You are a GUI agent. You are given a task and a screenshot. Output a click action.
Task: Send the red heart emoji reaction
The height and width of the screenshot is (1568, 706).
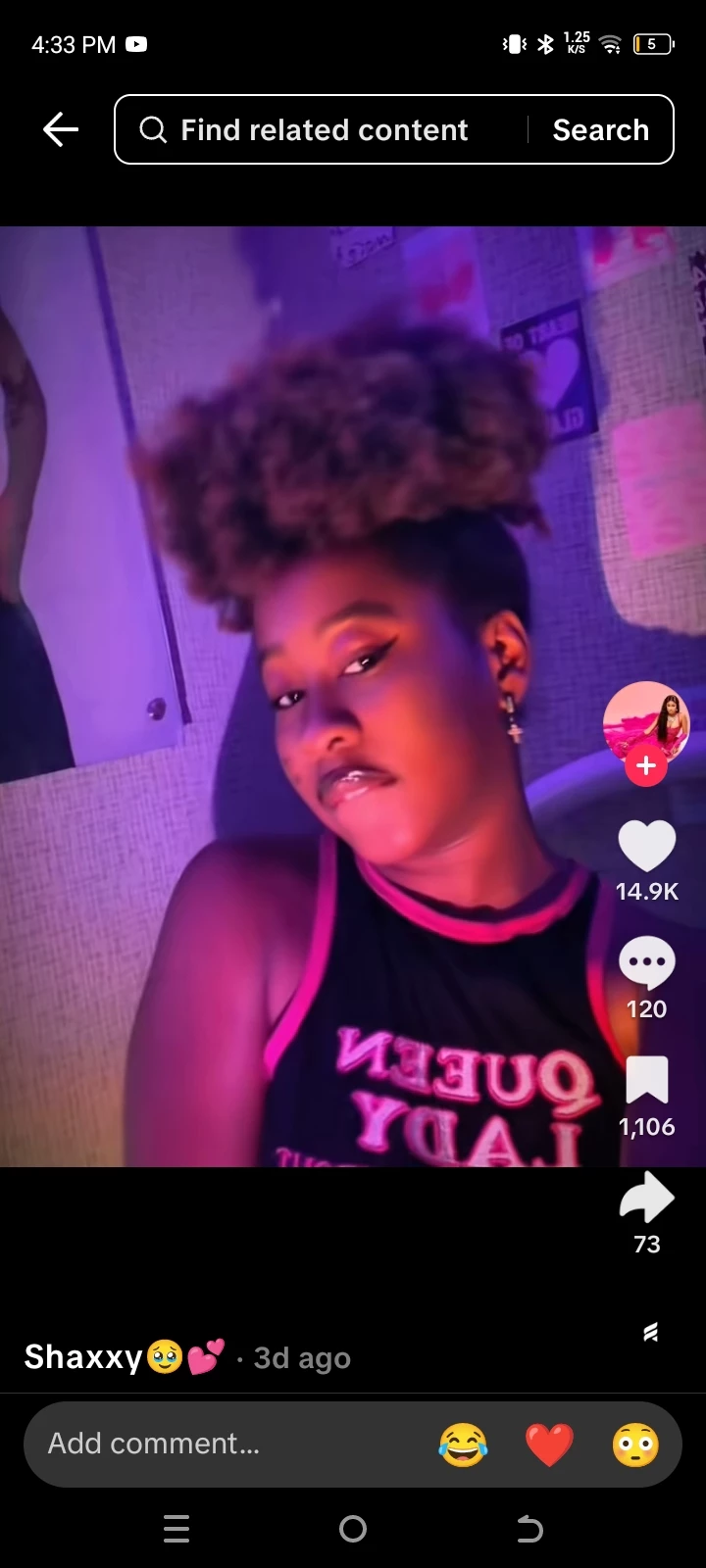pos(549,1445)
